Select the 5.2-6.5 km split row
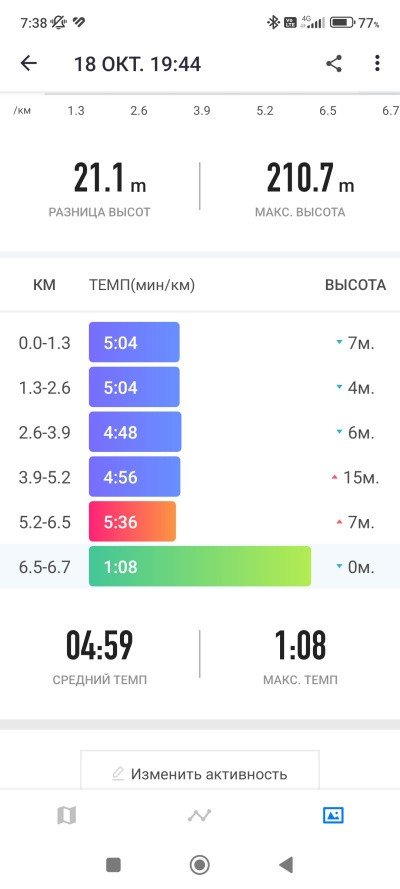400x889 pixels. click(x=200, y=522)
